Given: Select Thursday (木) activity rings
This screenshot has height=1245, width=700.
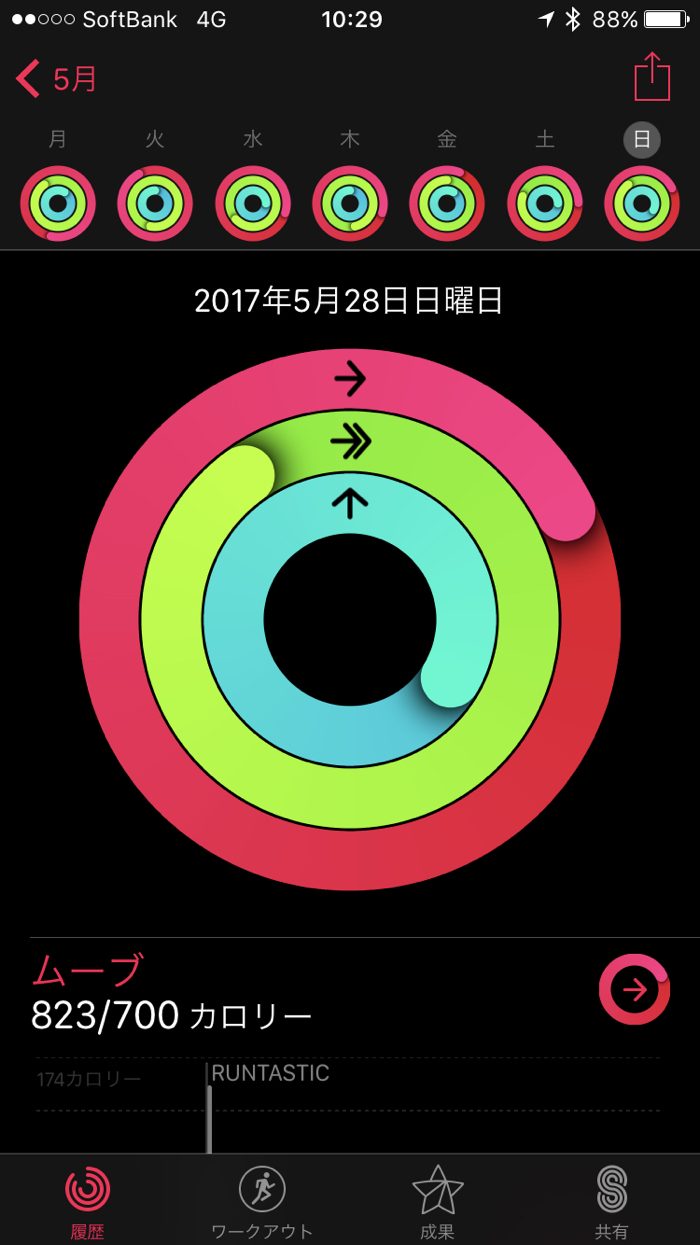Looking at the screenshot, I should 350,203.
